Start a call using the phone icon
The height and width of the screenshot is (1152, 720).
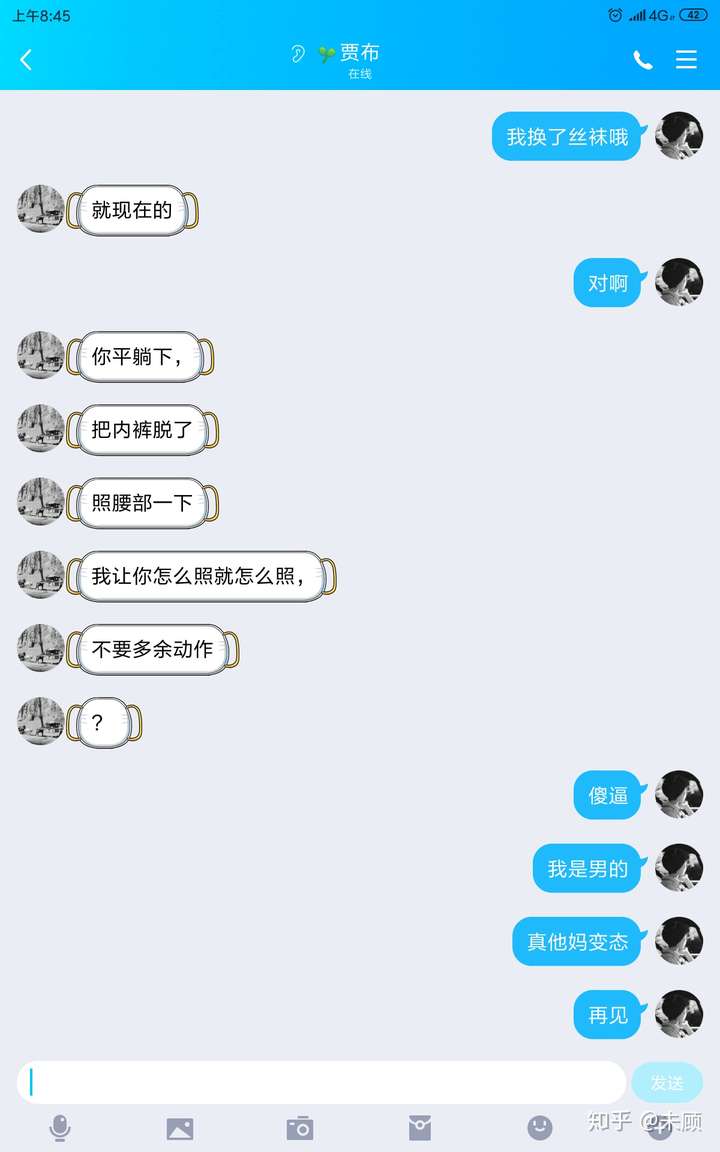point(643,60)
